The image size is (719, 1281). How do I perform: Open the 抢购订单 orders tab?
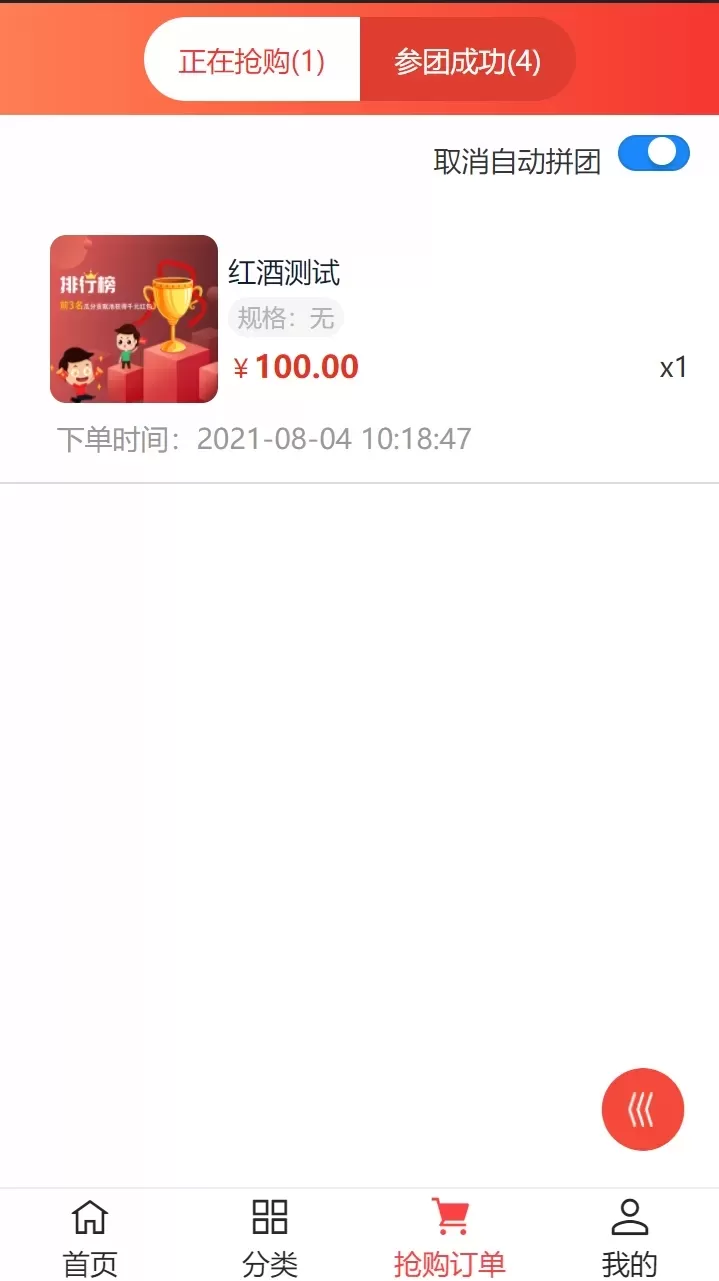pyautogui.click(x=450, y=1237)
